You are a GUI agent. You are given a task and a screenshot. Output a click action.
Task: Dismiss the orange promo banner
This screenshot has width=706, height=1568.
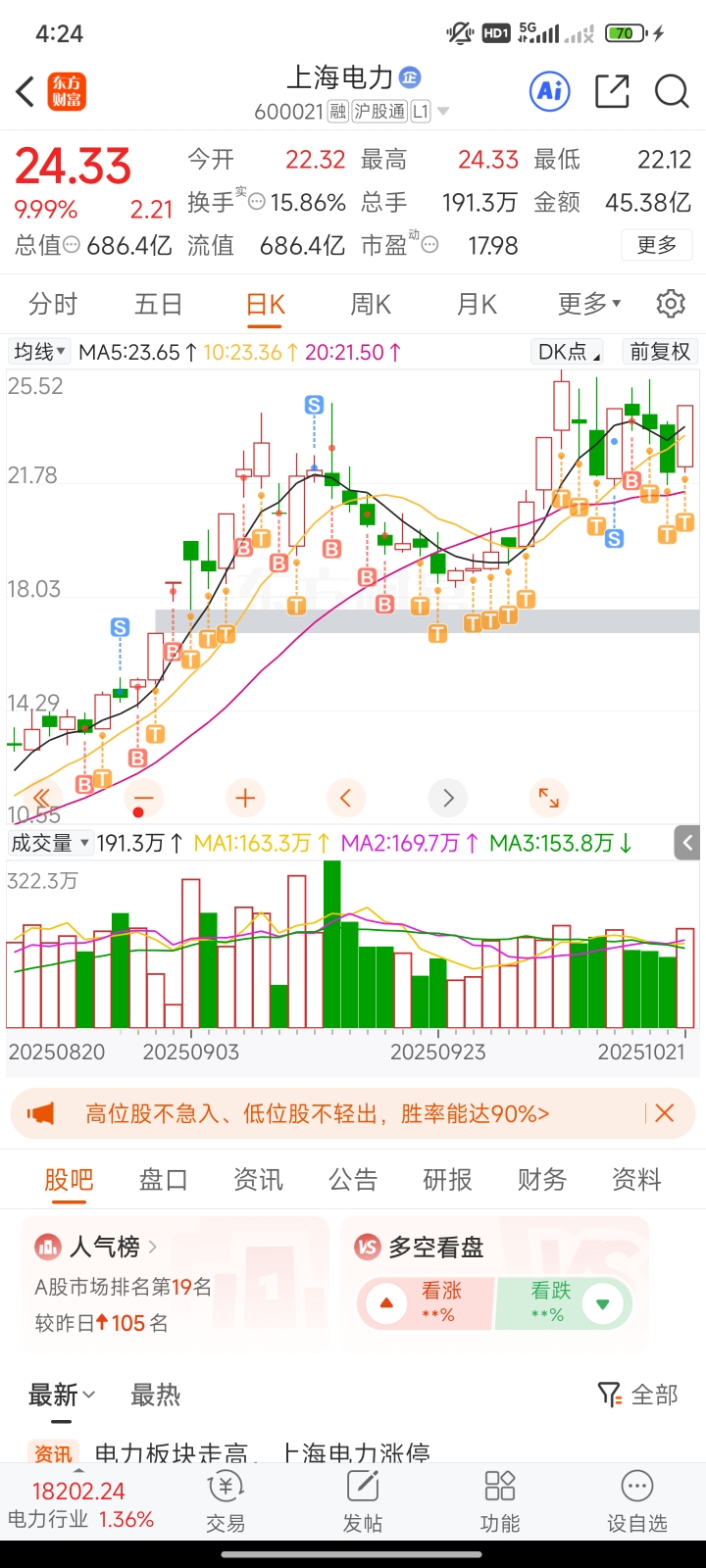pos(665,1113)
